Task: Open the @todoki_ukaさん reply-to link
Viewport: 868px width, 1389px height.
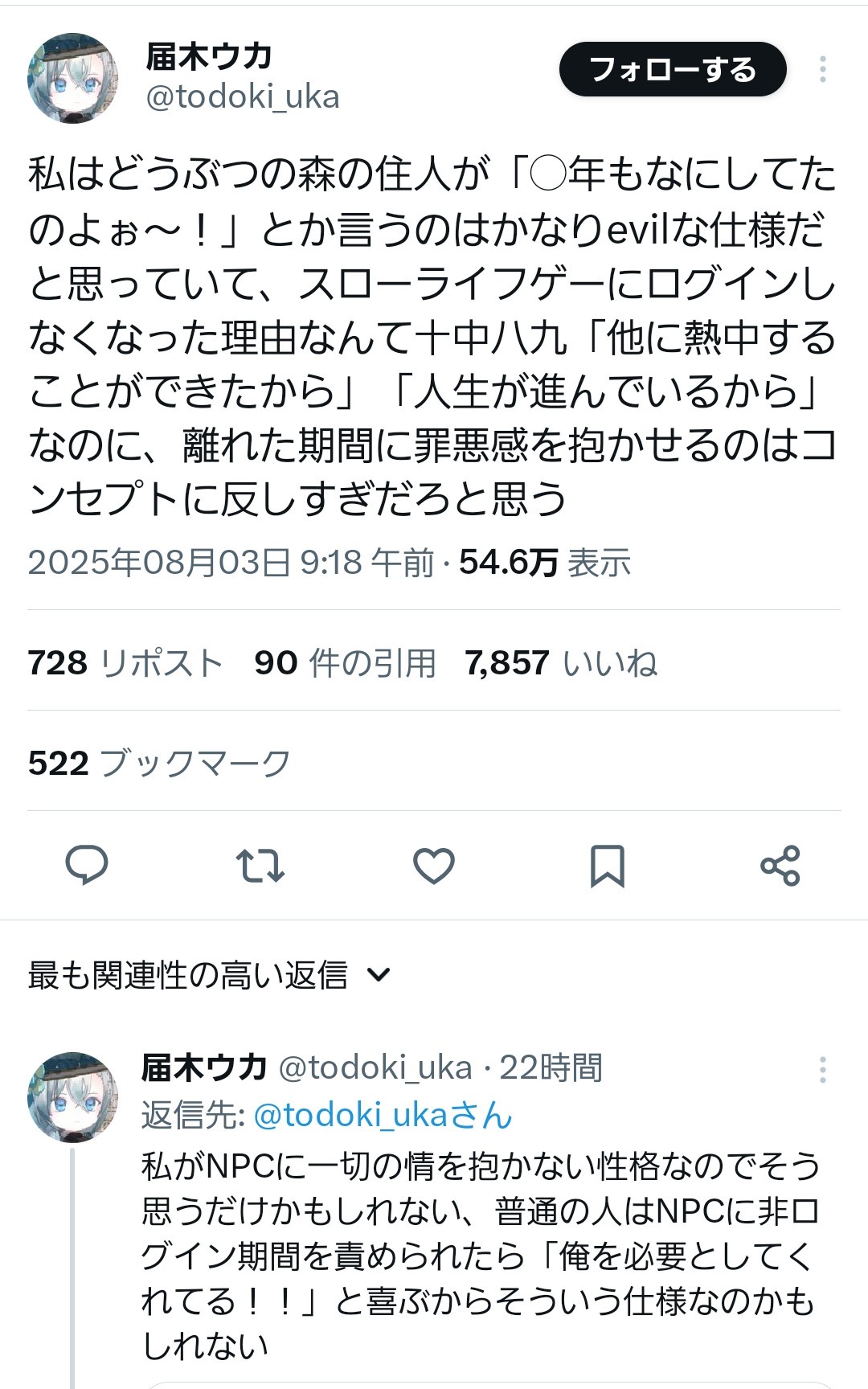Action: (x=383, y=1116)
